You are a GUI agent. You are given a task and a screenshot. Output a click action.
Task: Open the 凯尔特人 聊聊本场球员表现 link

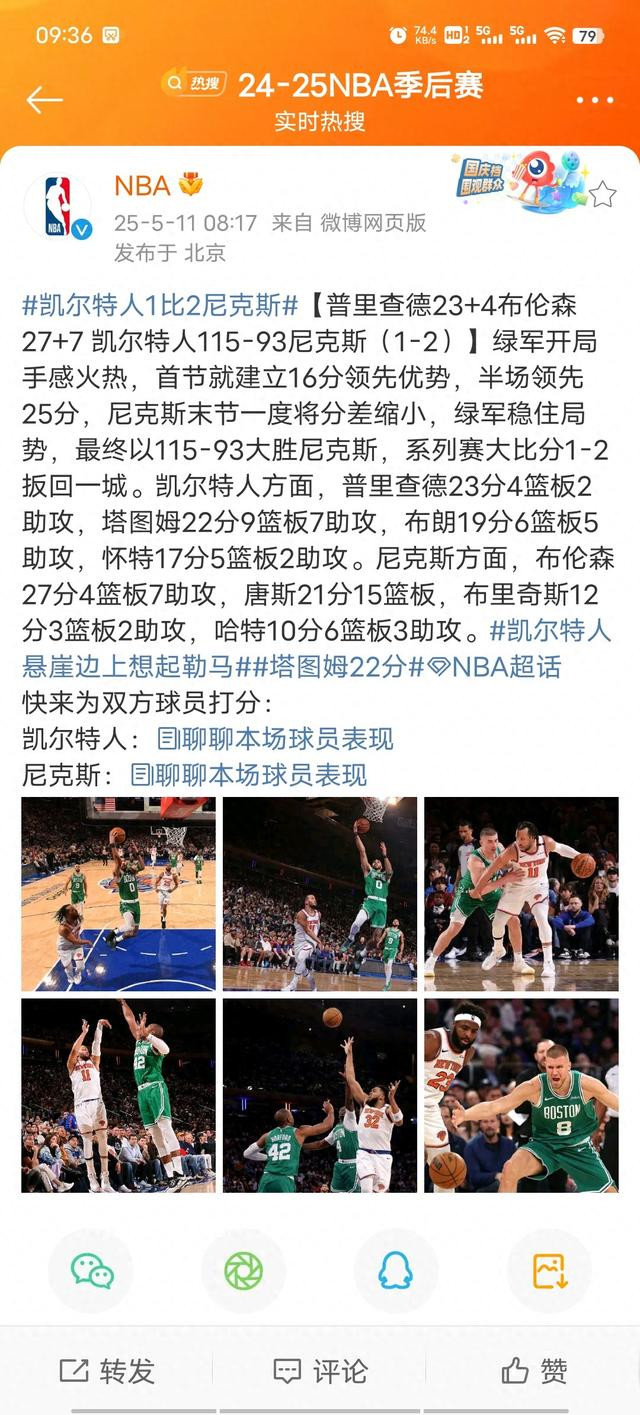pyautogui.click(x=275, y=739)
